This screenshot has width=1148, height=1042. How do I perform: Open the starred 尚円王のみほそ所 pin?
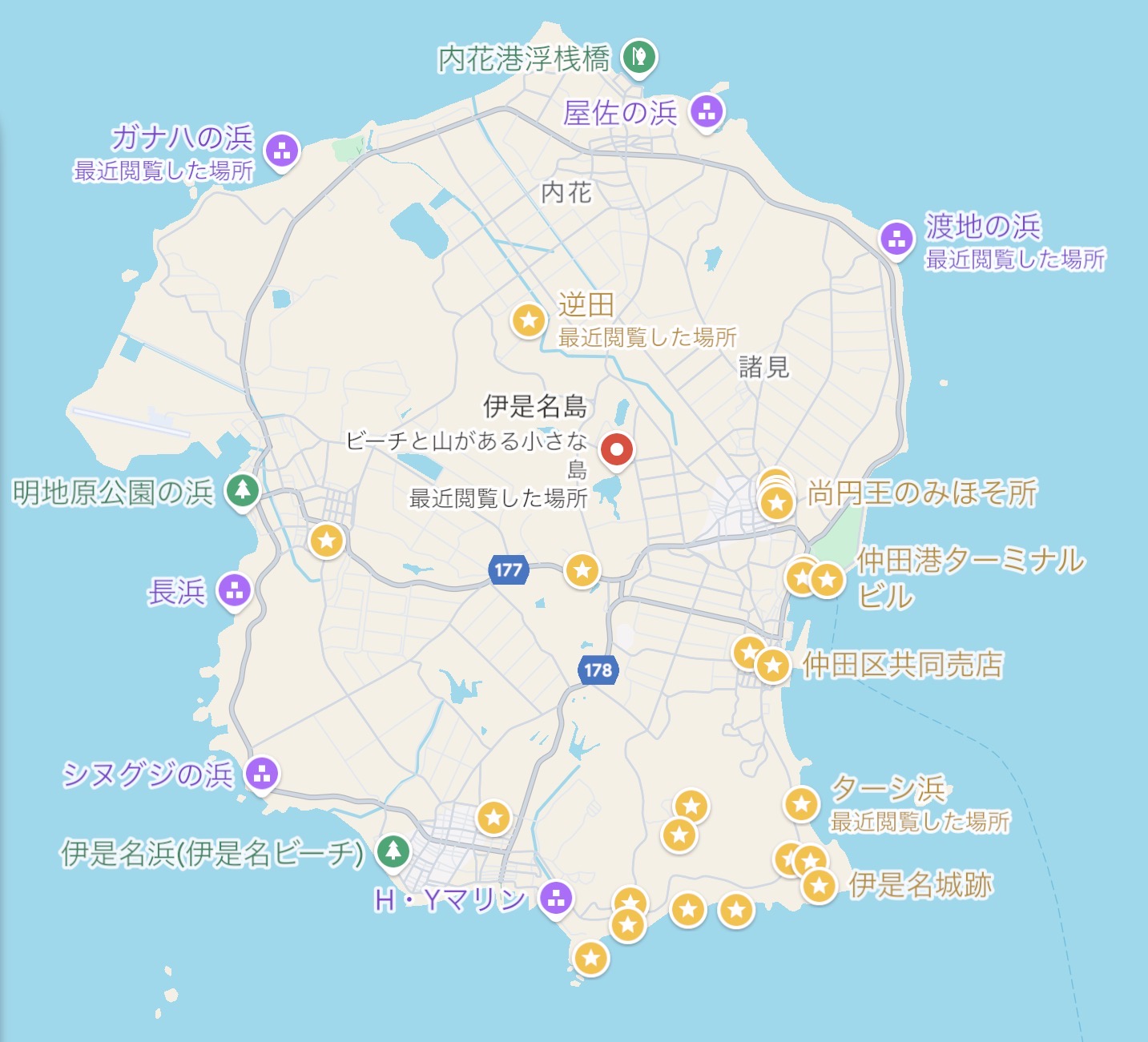pos(777,503)
